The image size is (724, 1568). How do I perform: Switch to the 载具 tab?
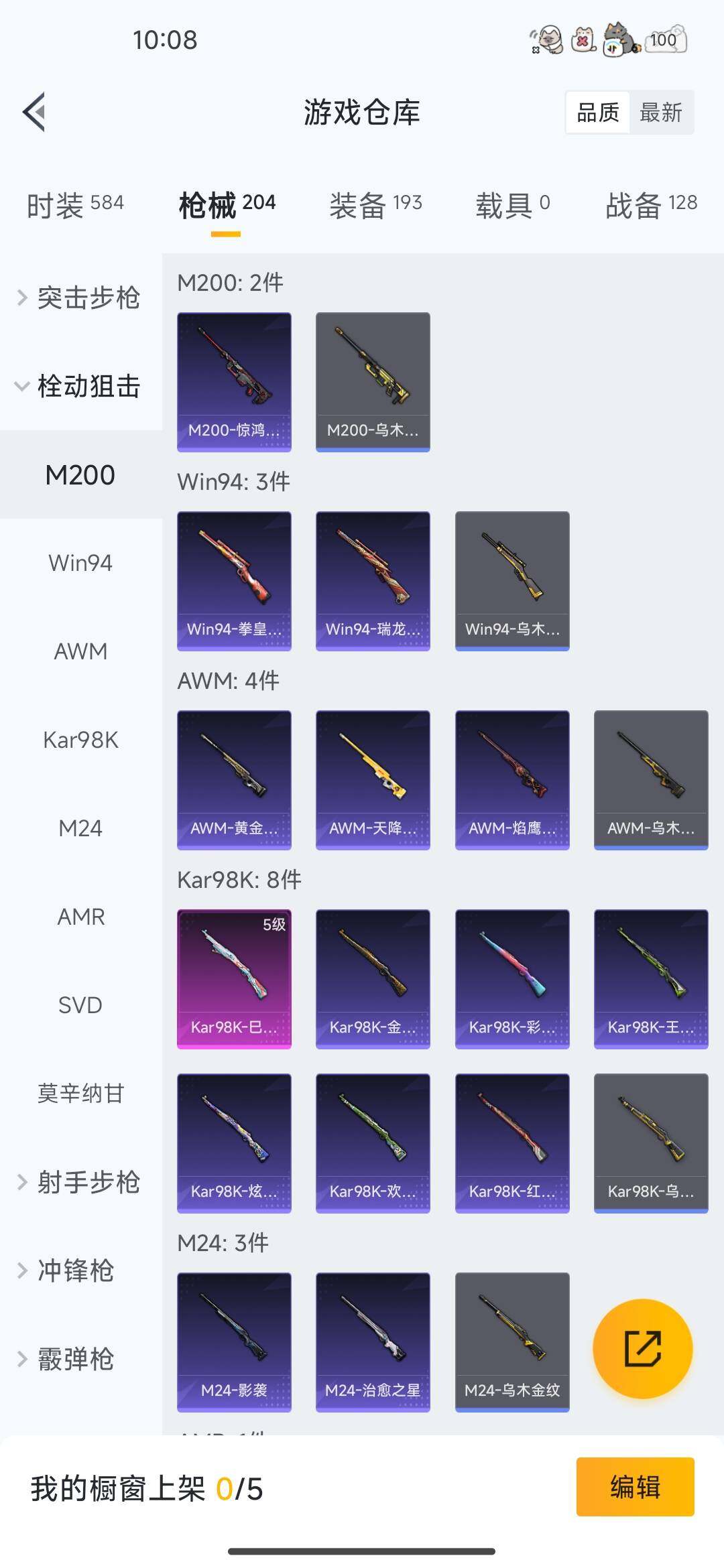[512, 204]
